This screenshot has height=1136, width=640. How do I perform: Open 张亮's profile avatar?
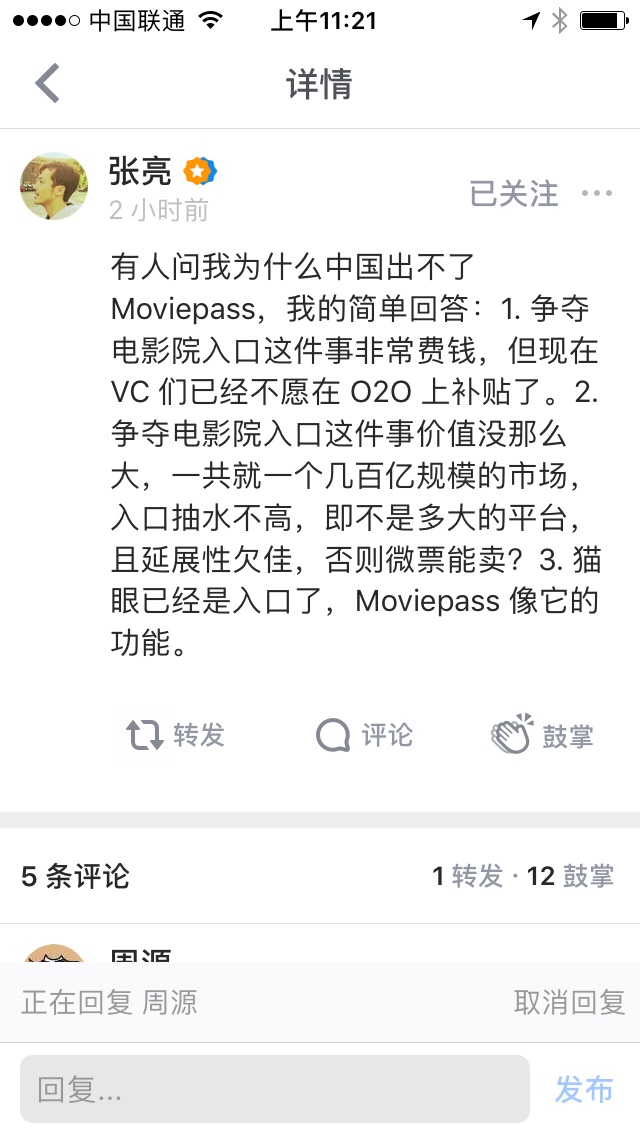click(54, 187)
